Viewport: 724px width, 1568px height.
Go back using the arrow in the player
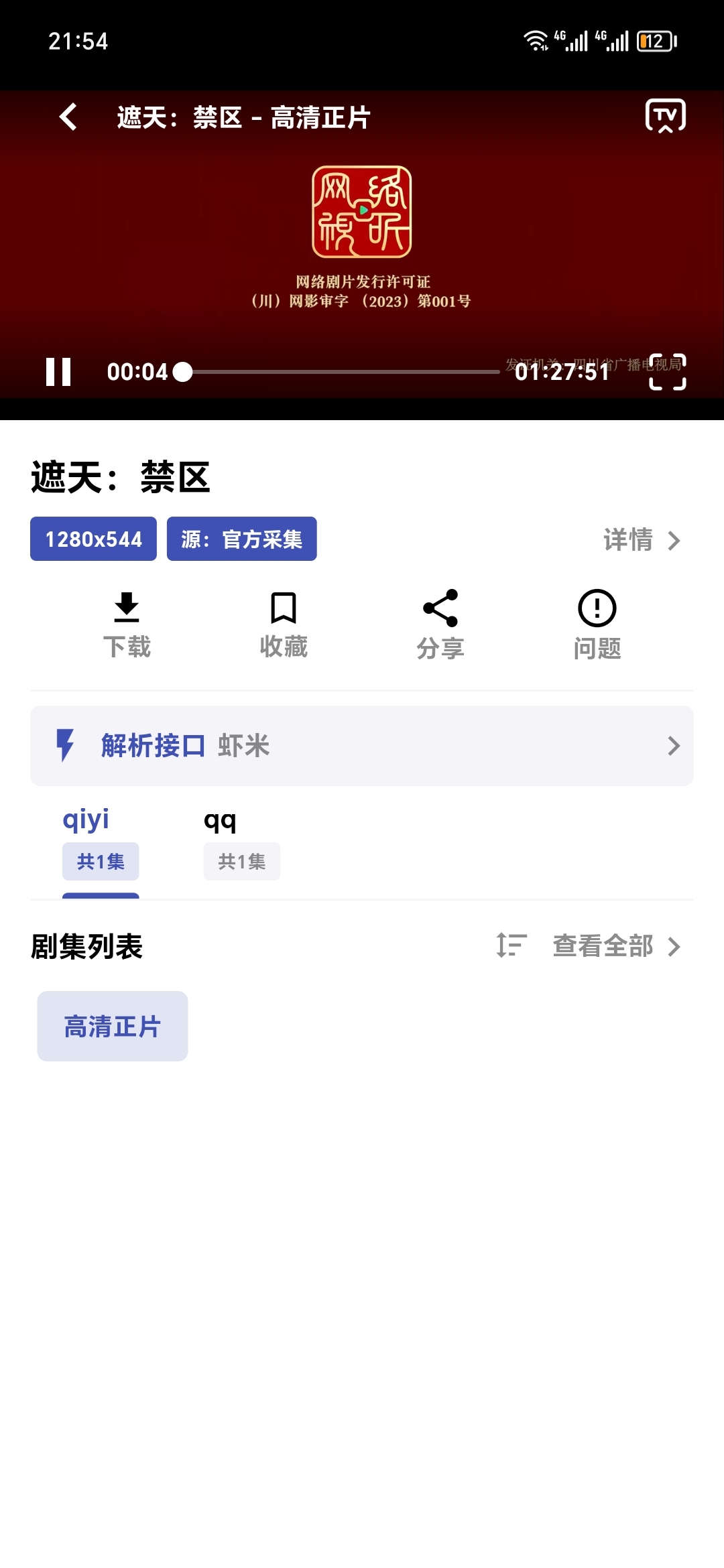coord(68,117)
